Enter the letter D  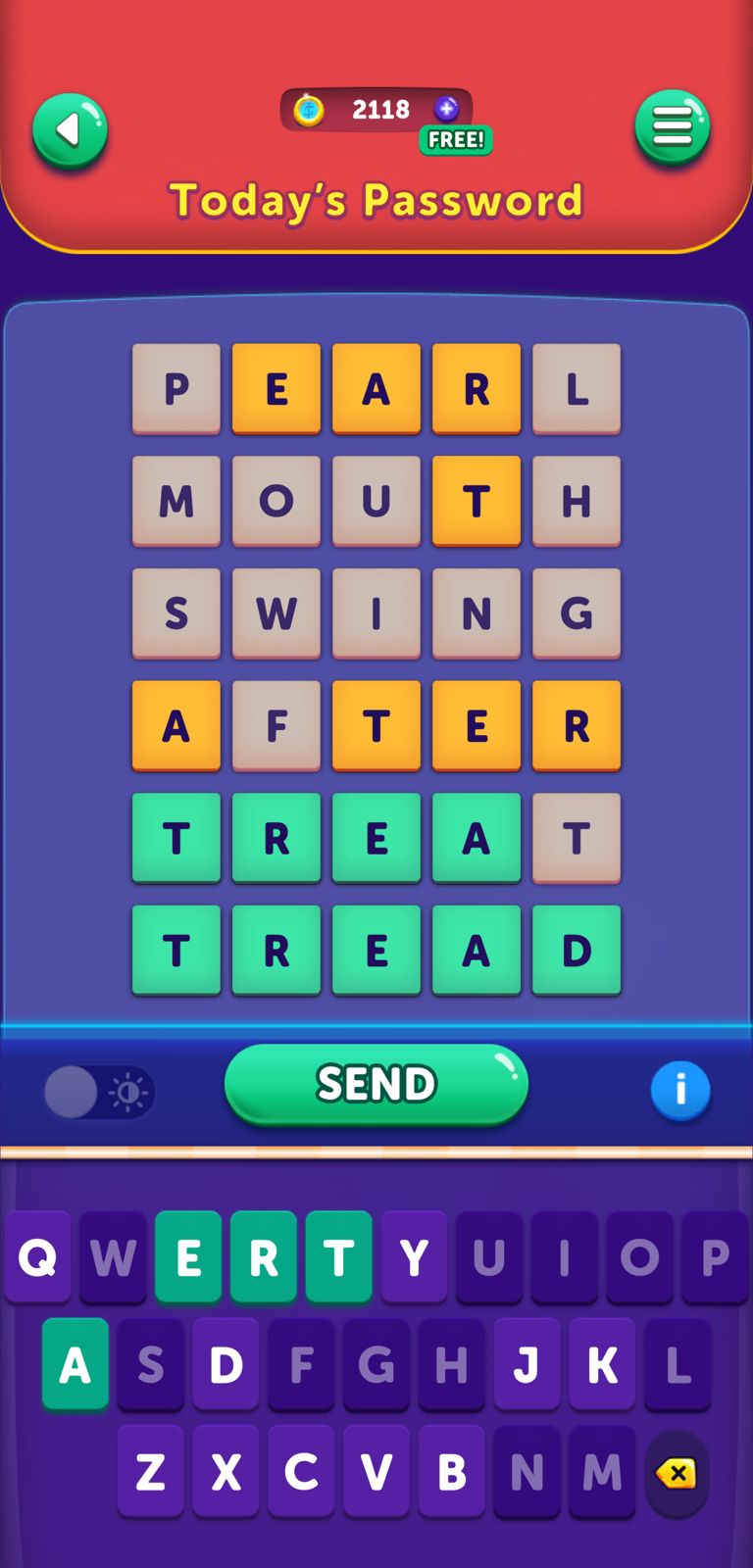click(x=226, y=1364)
